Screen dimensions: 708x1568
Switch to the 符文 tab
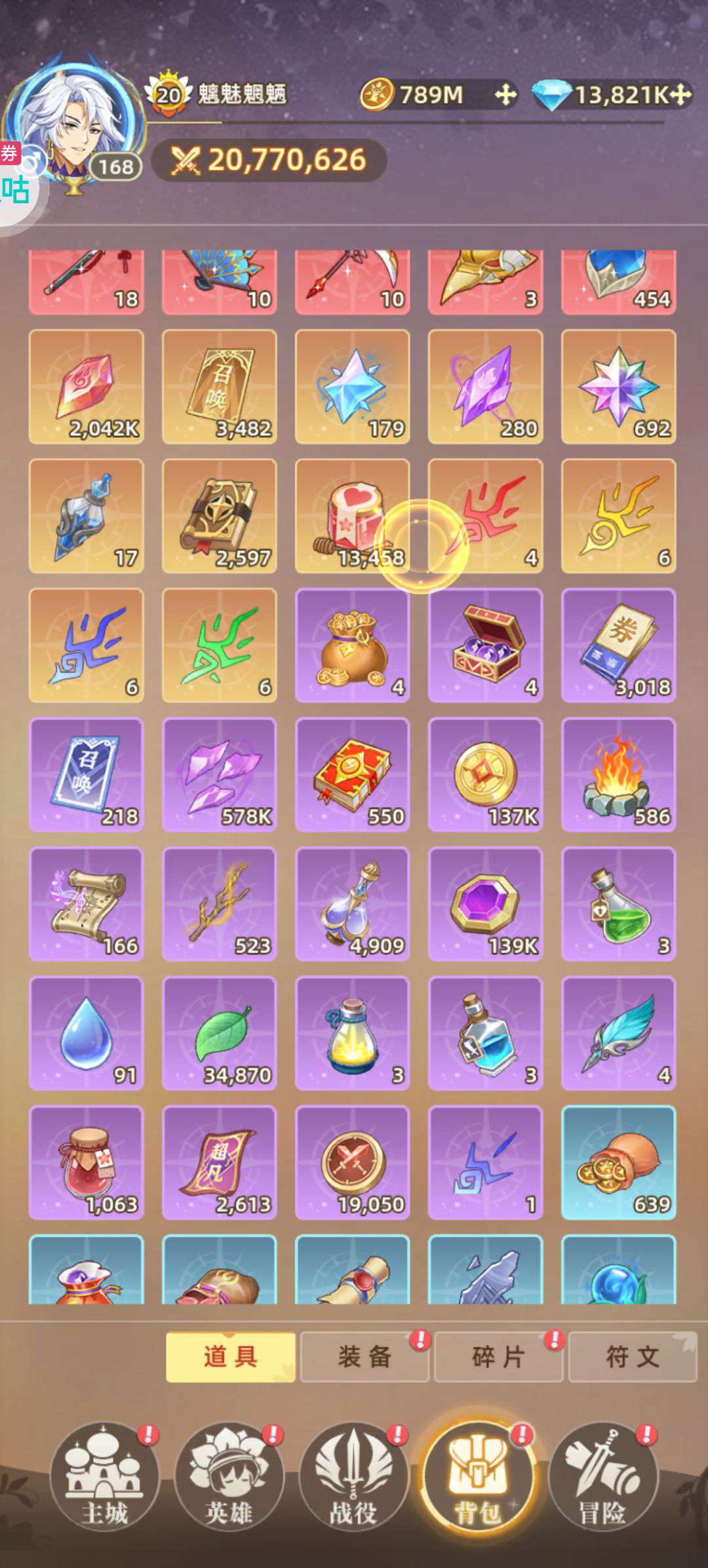pyautogui.click(x=633, y=1357)
